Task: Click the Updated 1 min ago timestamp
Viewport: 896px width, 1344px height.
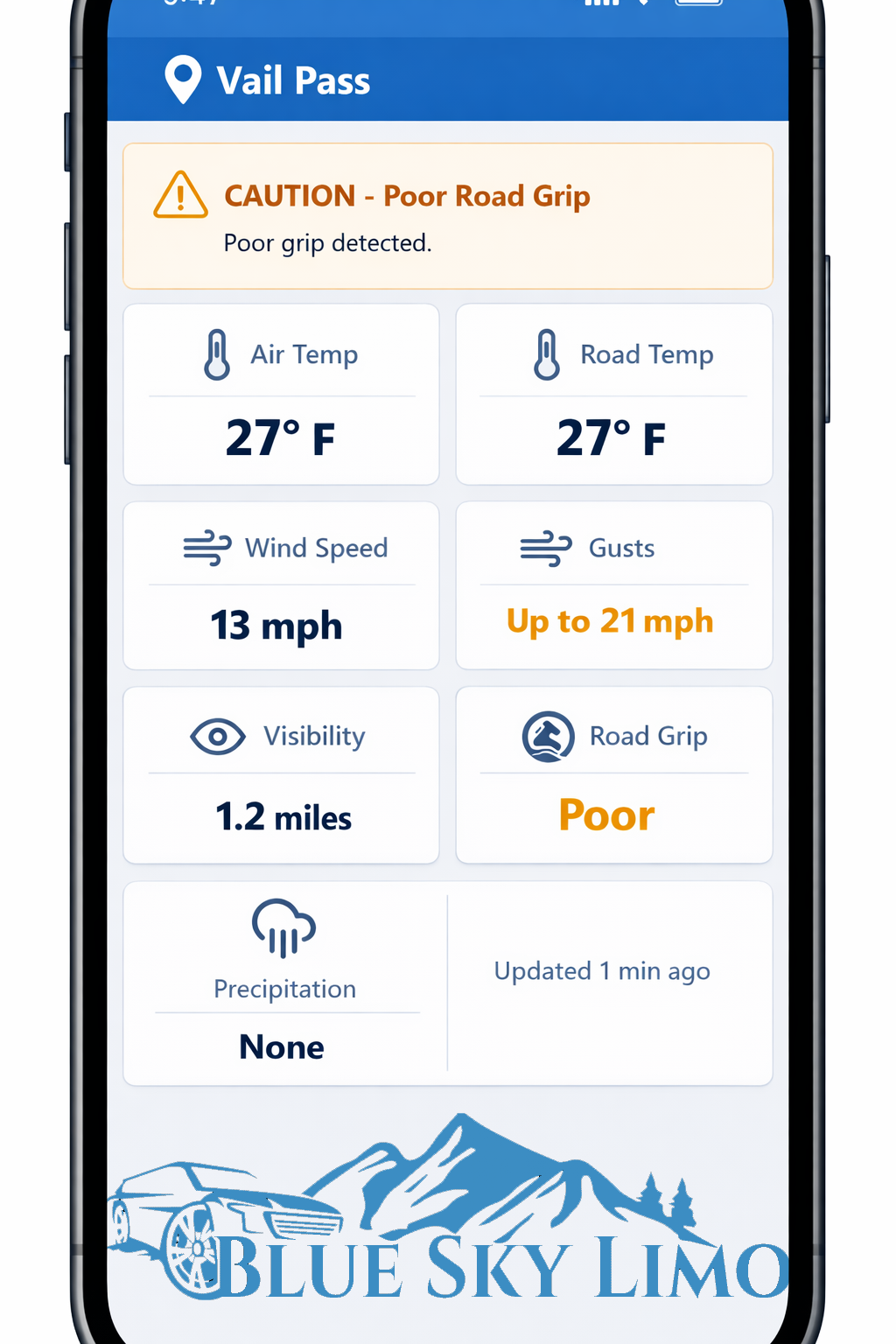Action: (x=601, y=970)
